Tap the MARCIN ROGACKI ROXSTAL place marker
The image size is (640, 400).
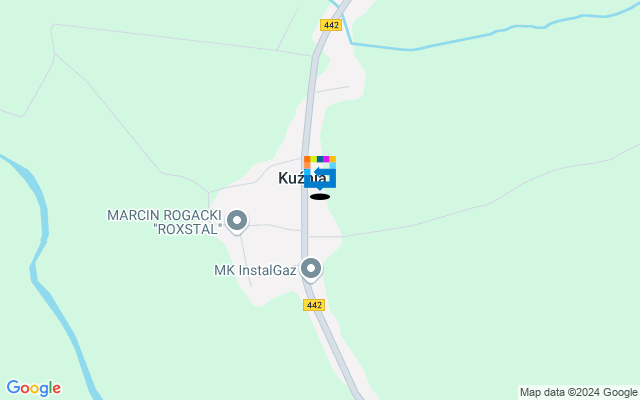coord(237,220)
